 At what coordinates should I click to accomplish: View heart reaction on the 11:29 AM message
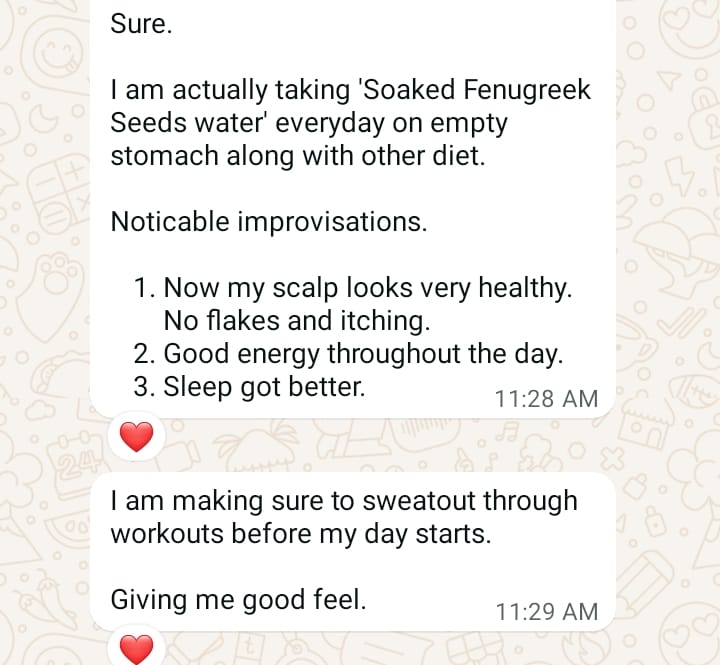[136, 648]
